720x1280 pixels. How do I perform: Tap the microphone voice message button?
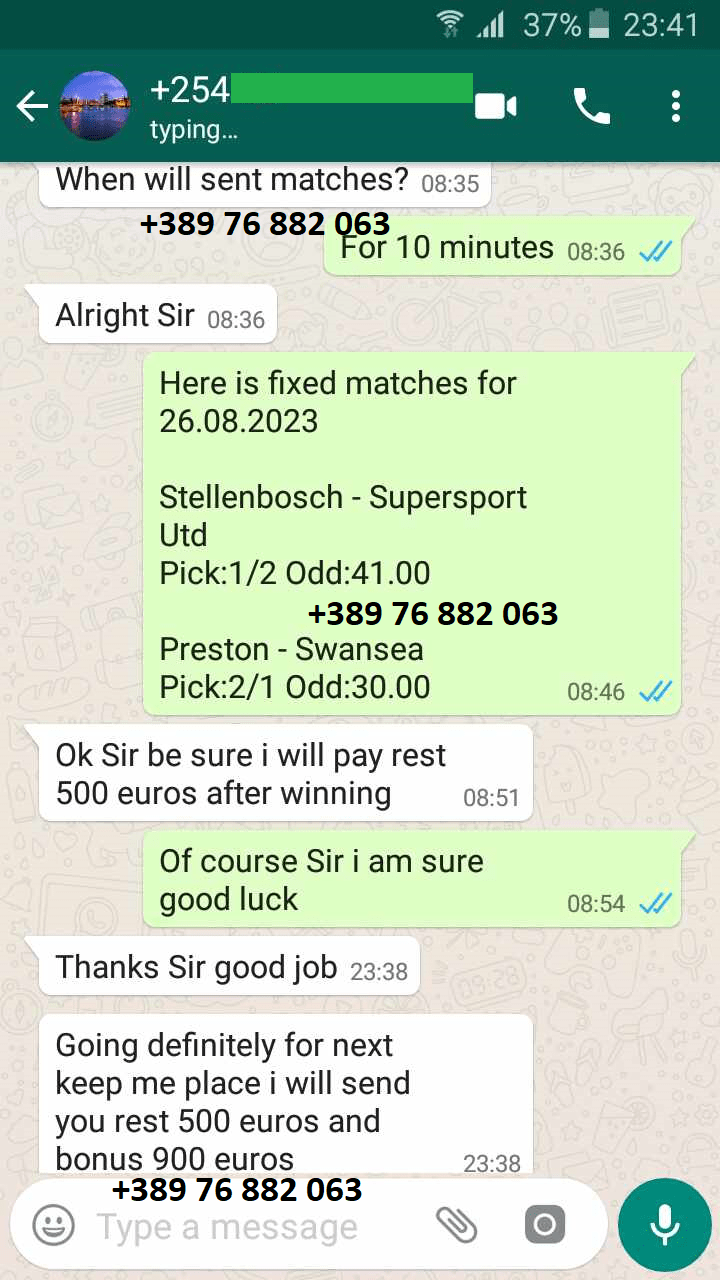[664, 1225]
